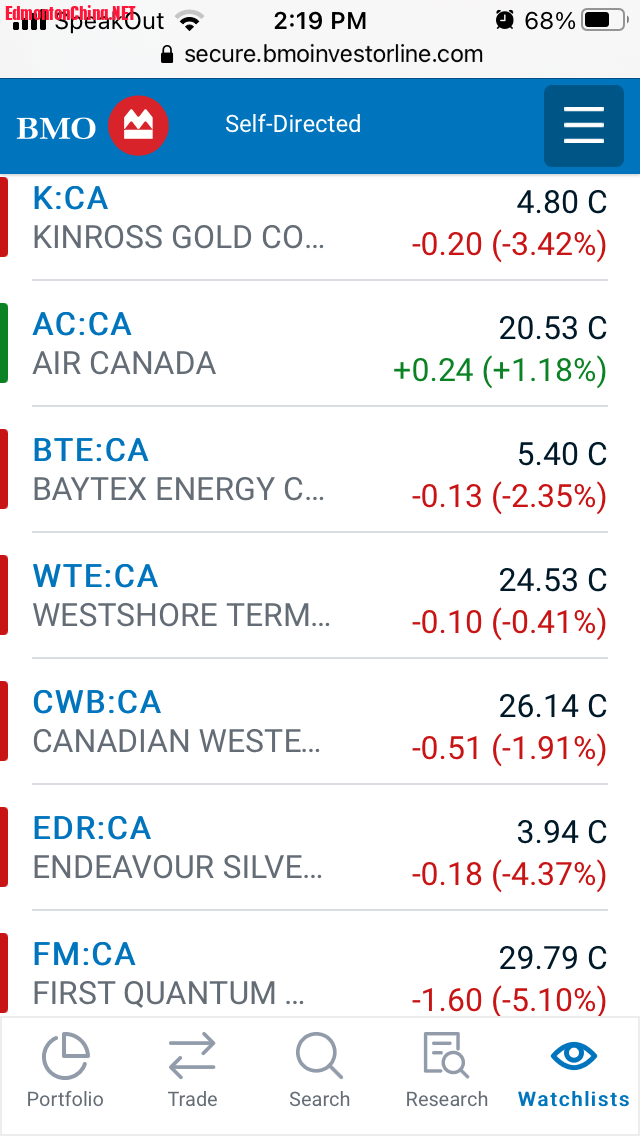640x1136 pixels.
Task: Tap the BMO logo to go home
Action: pos(92,126)
